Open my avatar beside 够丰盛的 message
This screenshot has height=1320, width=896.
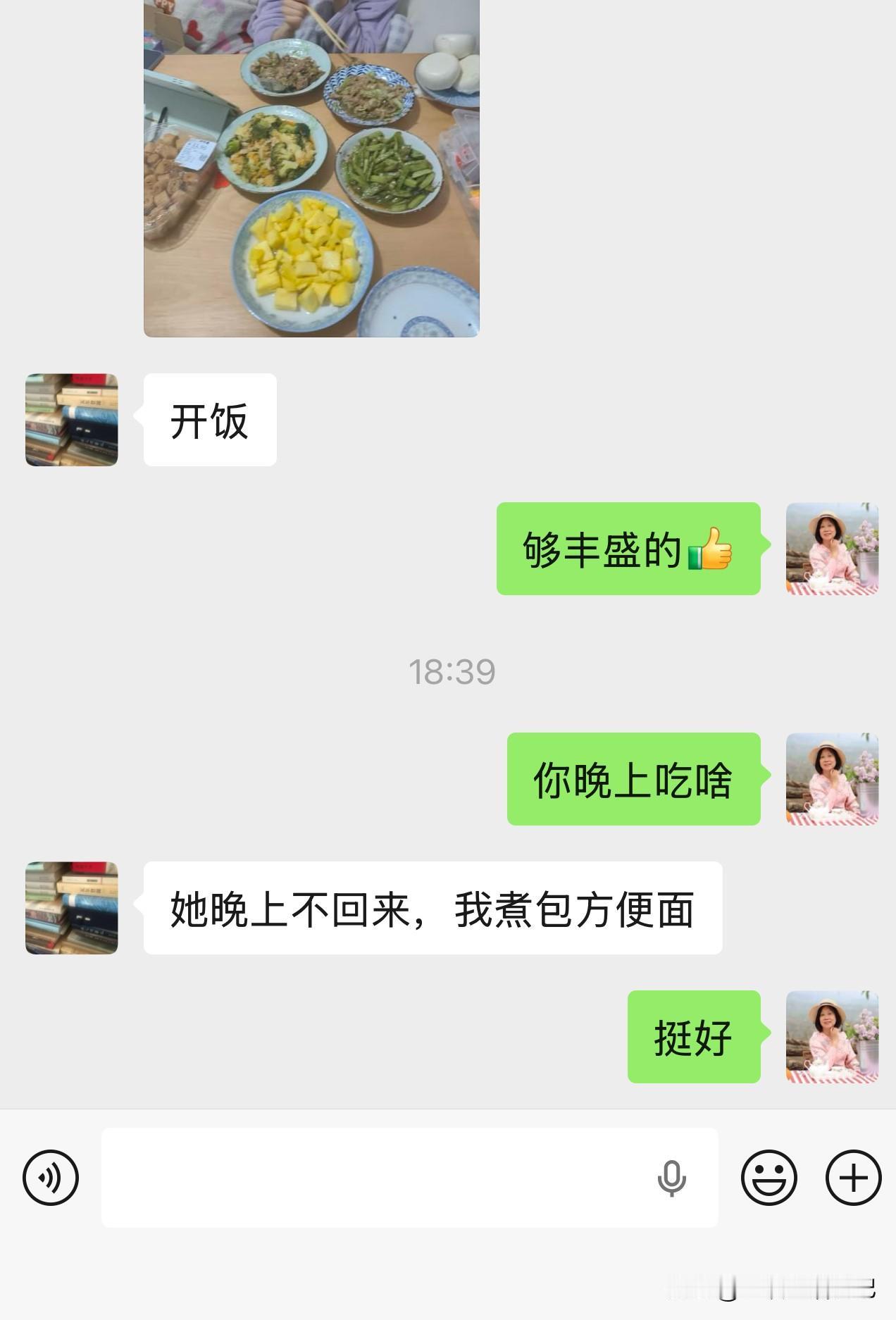click(x=832, y=549)
